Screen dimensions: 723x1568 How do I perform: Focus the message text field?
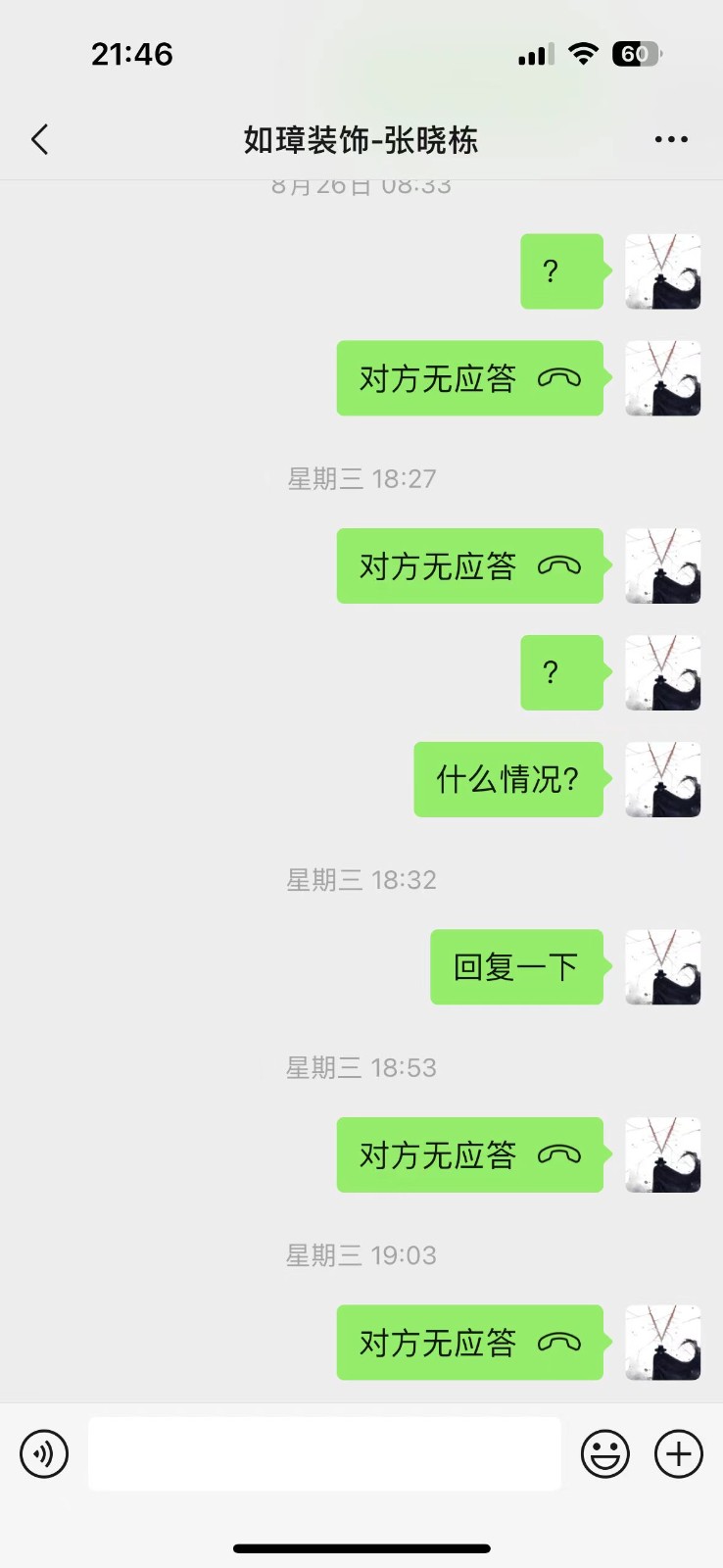324,1453
